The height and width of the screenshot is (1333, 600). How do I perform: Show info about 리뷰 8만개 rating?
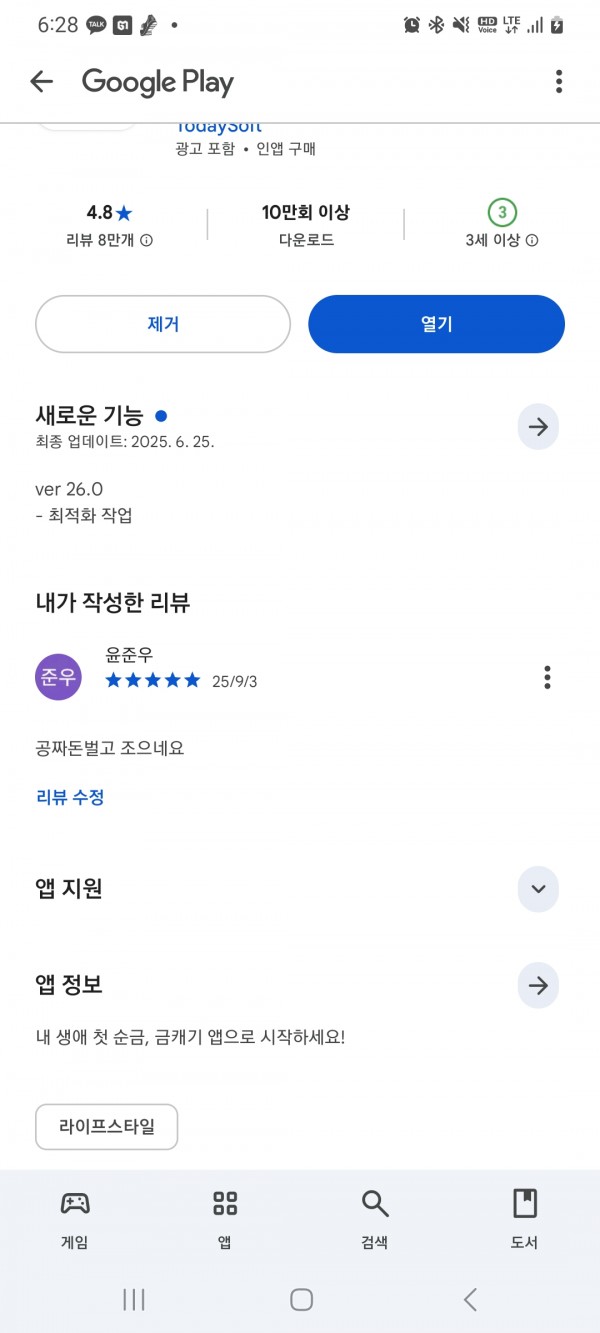coord(109,240)
